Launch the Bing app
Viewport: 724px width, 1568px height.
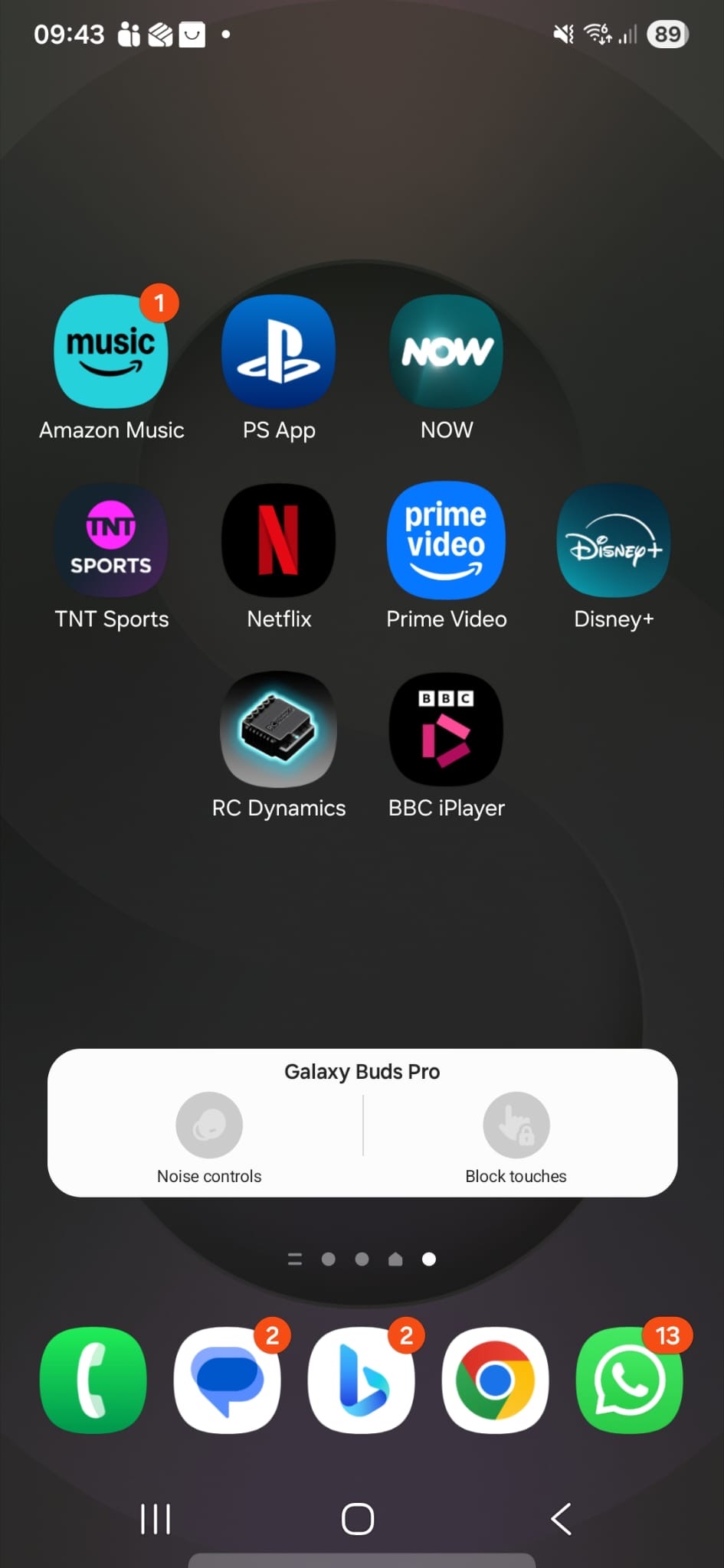(362, 1380)
